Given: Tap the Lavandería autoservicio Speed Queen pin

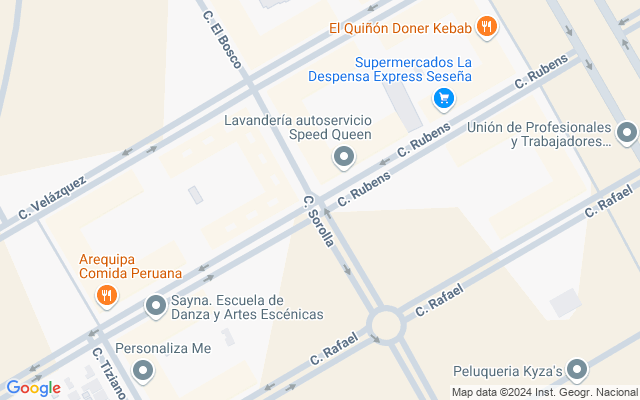Looking at the screenshot, I should 344,156.
